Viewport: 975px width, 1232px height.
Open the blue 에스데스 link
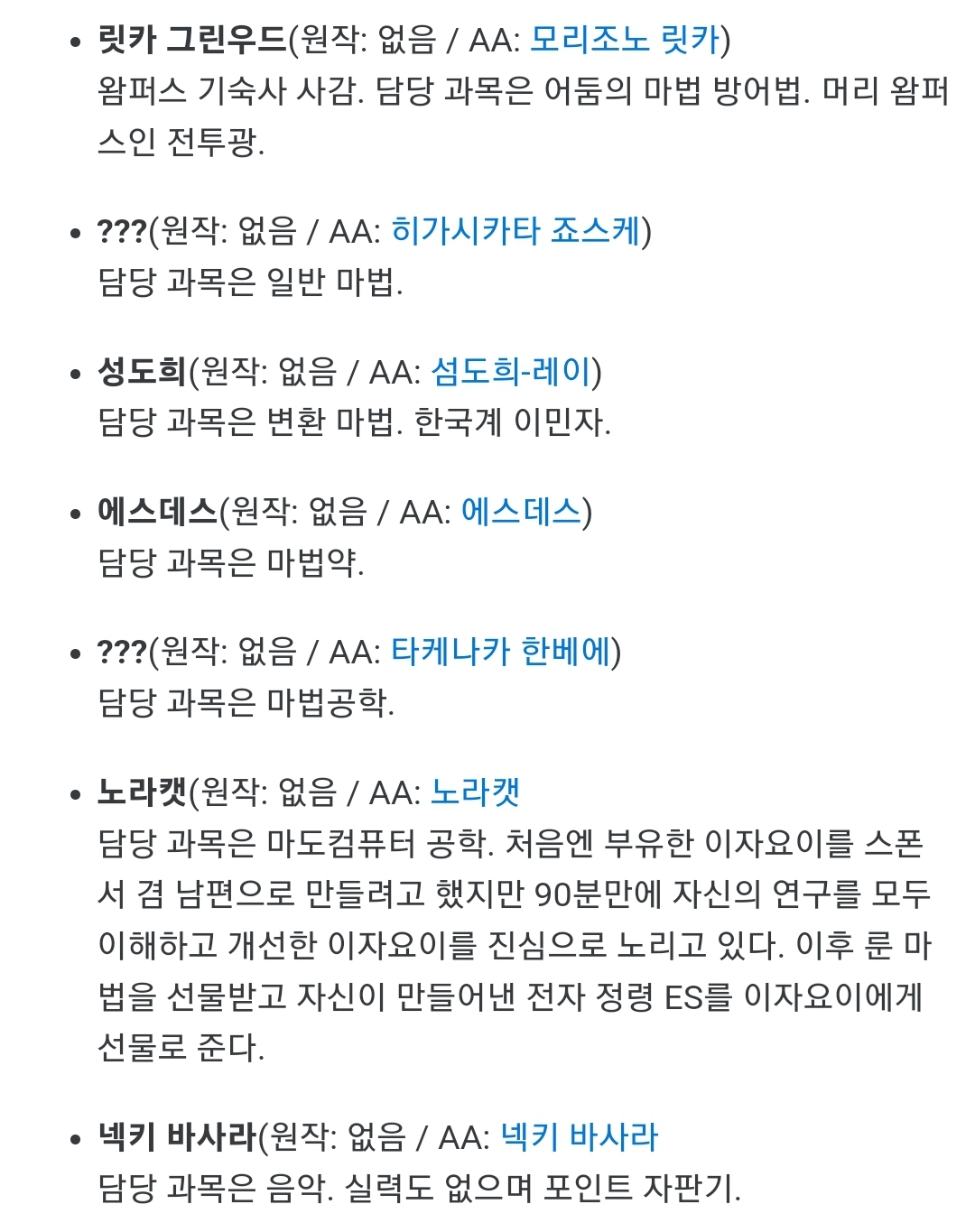coord(521,512)
